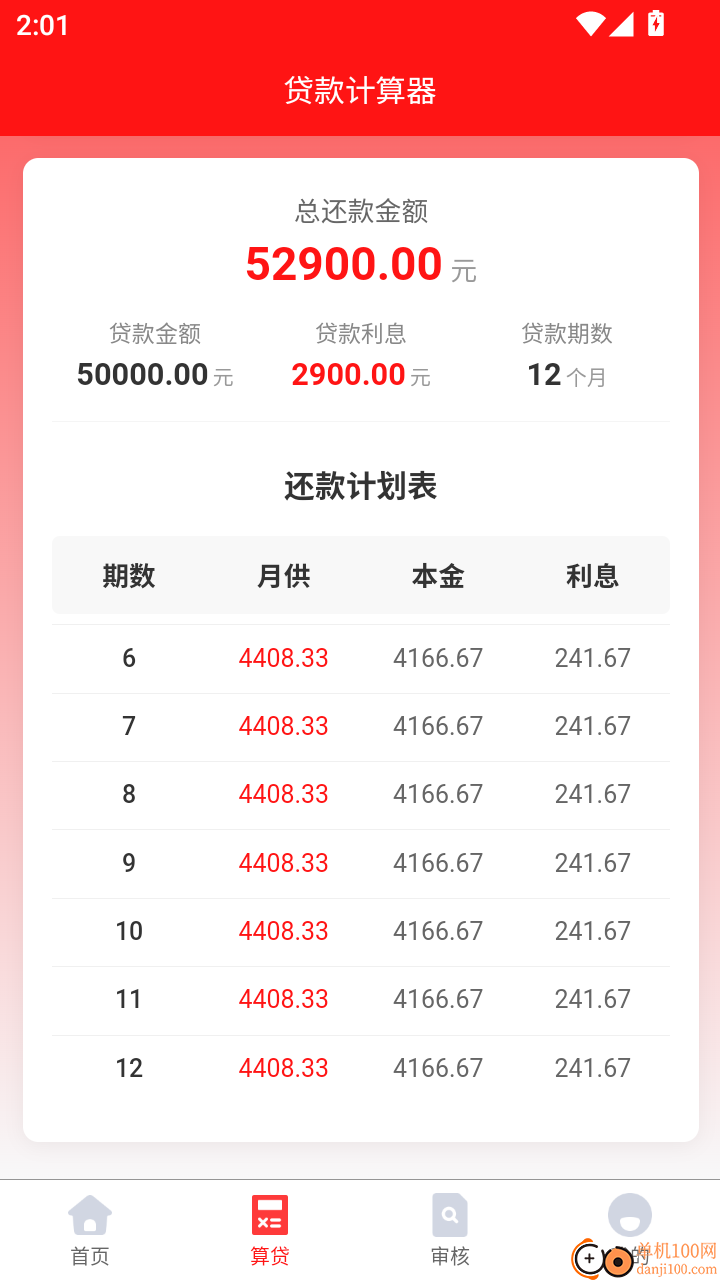Tap the profile avatar icon in bottom bar
This screenshot has width=720, height=1280.
coord(629,1214)
